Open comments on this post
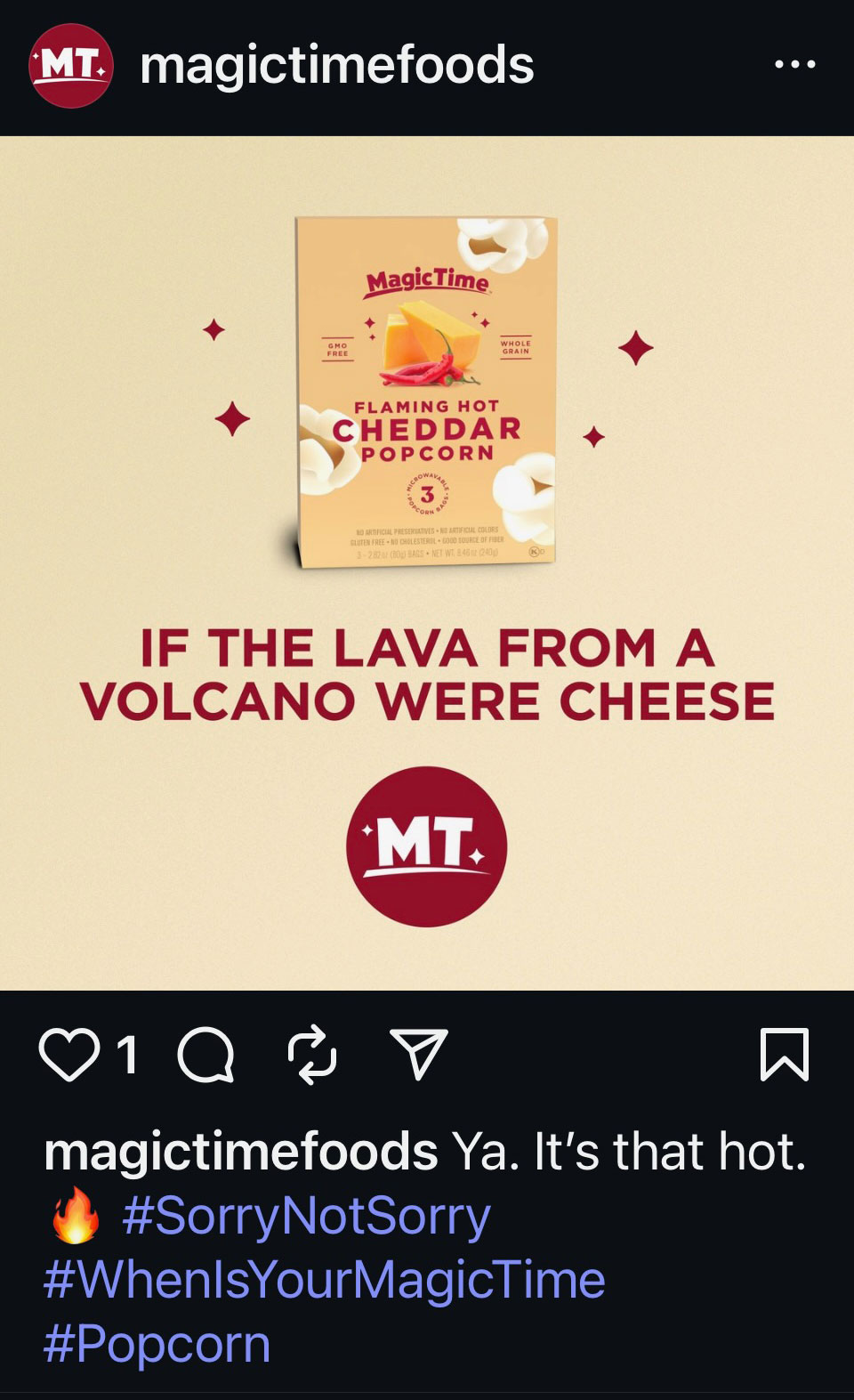The width and height of the screenshot is (854, 1400). 205,1055
